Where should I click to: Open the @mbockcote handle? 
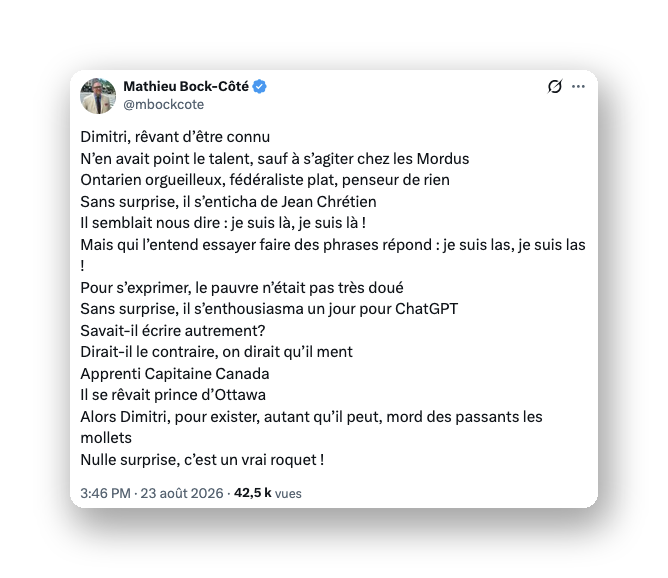[x=164, y=104]
